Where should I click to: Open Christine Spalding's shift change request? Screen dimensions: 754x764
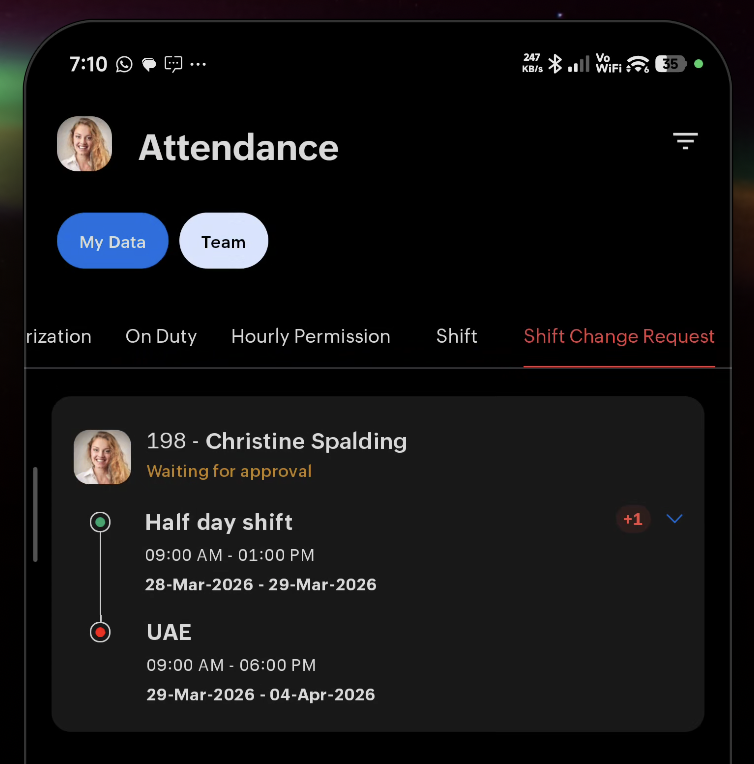pyautogui.click(x=306, y=441)
